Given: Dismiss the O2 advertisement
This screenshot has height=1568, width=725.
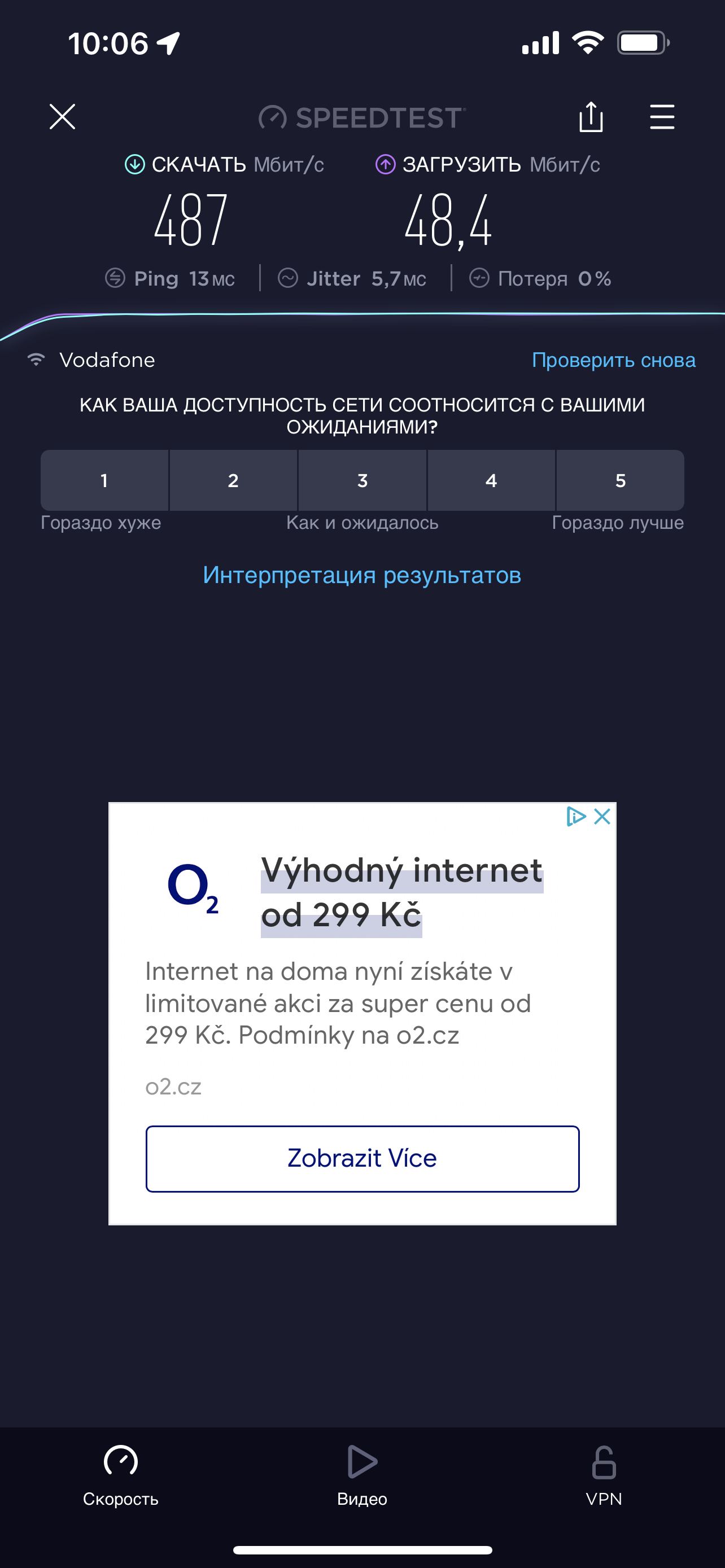Looking at the screenshot, I should (602, 816).
